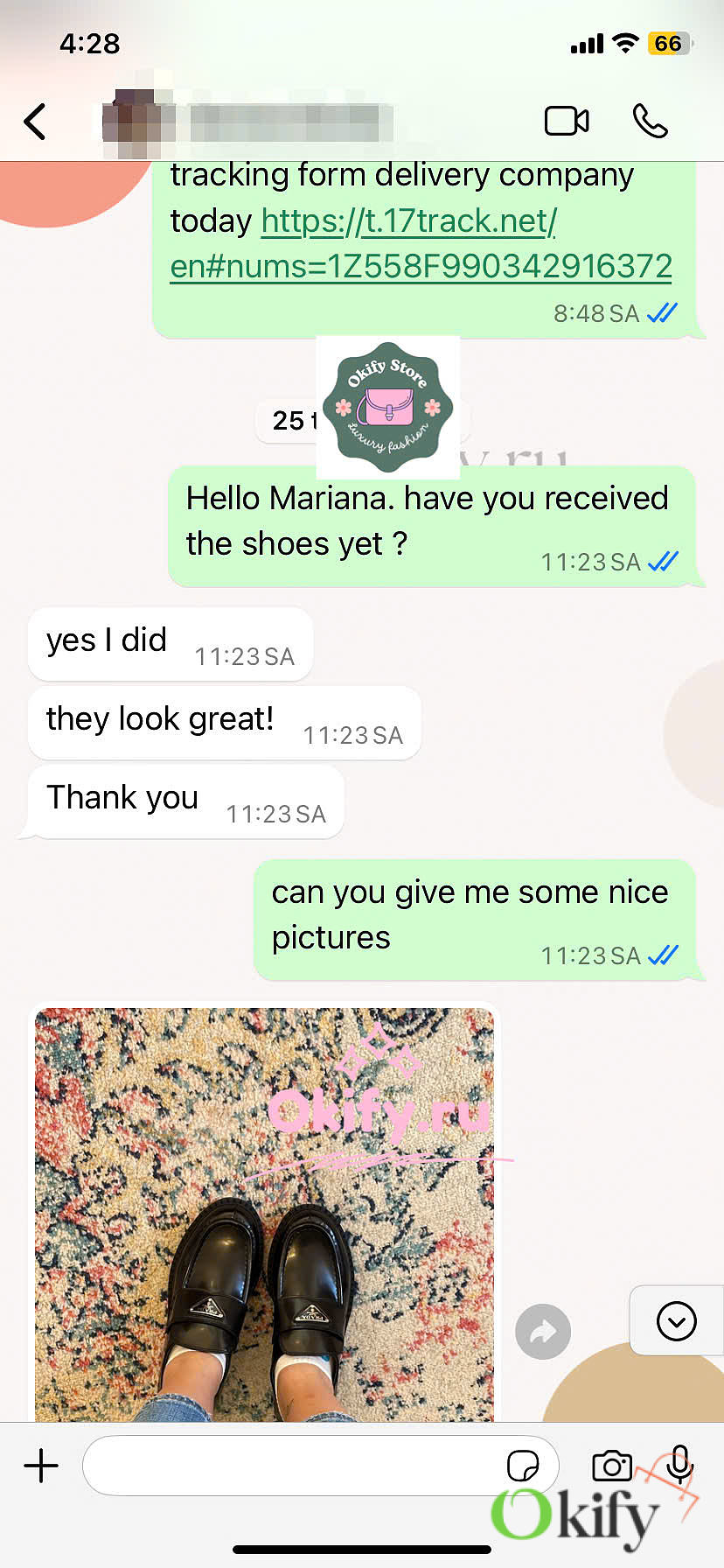Jump to the latest messages
The width and height of the screenshot is (724, 1568).
(x=677, y=1320)
